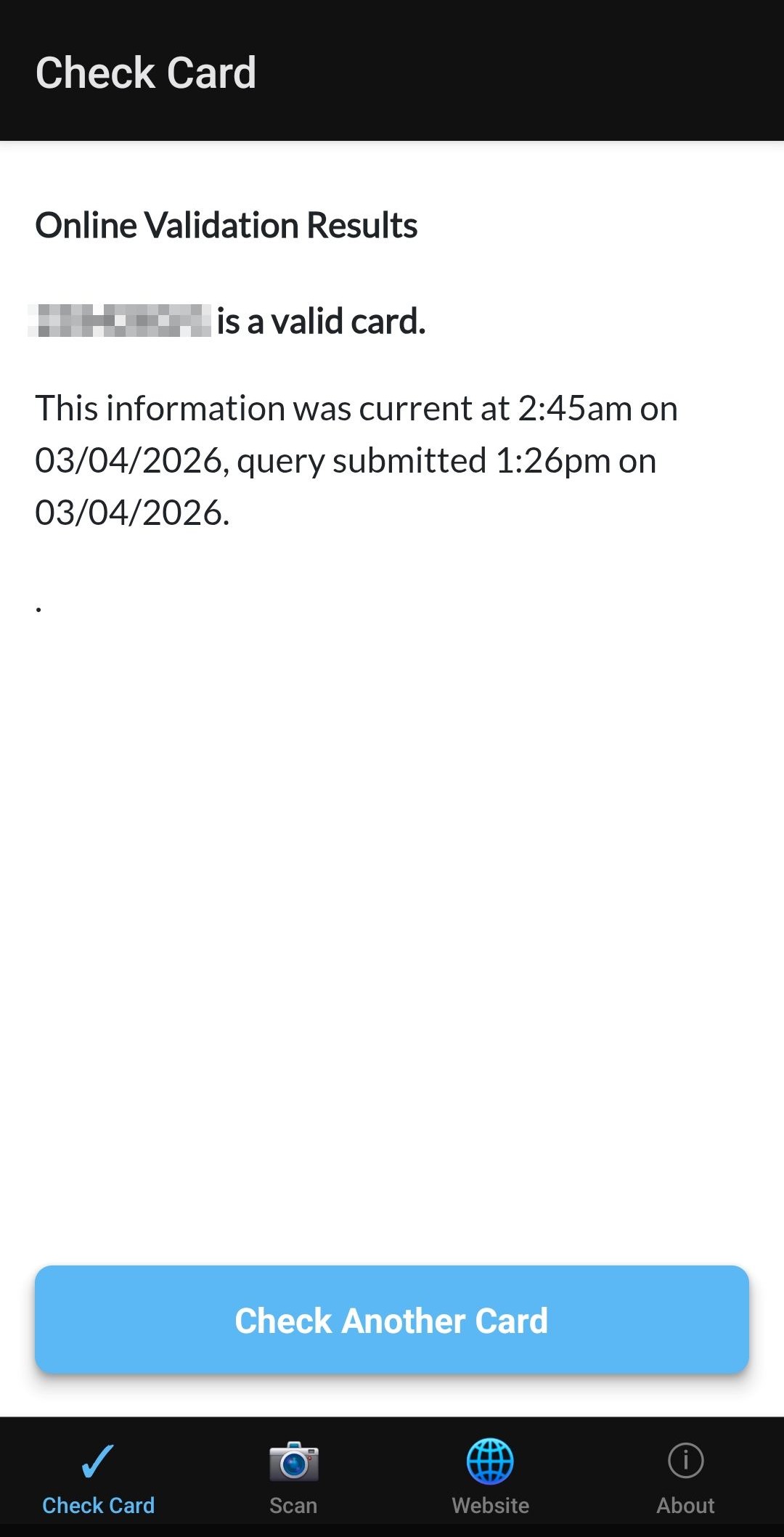
Task: Open the Website tab label
Action: [x=489, y=1504]
